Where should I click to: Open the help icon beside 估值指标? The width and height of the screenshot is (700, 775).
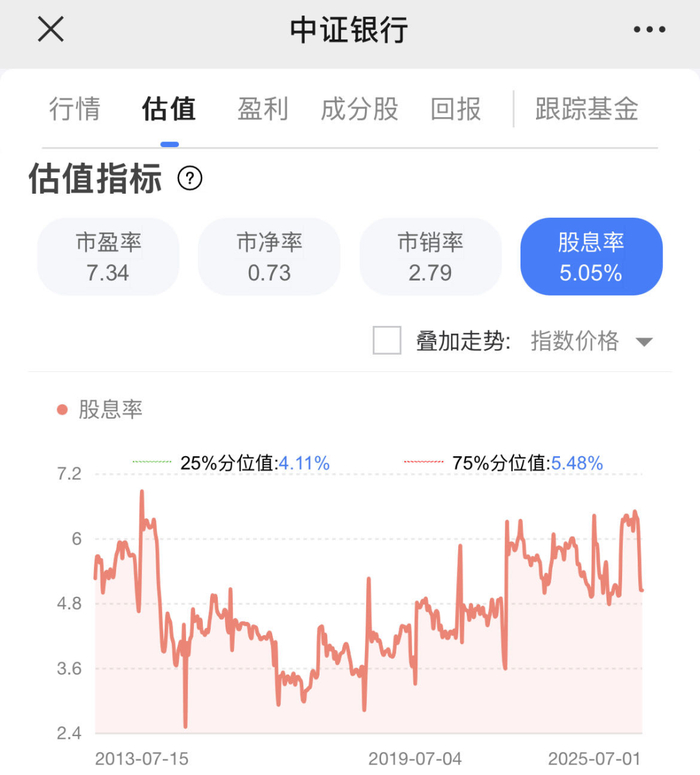190,179
